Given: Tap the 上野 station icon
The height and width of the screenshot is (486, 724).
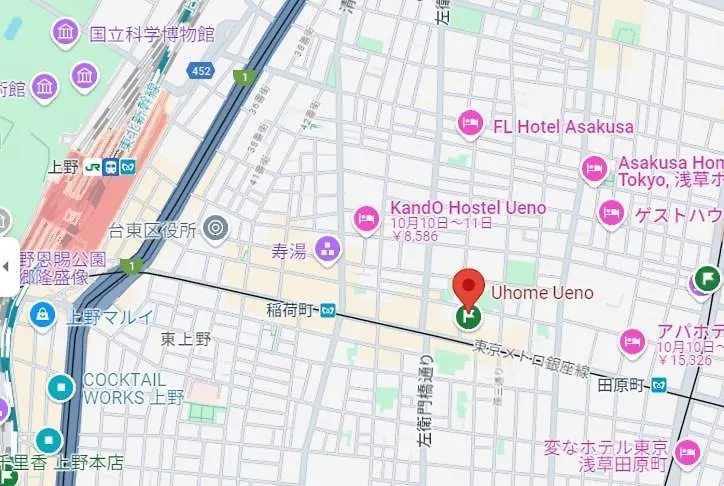Looking at the screenshot, I should pos(109,167).
